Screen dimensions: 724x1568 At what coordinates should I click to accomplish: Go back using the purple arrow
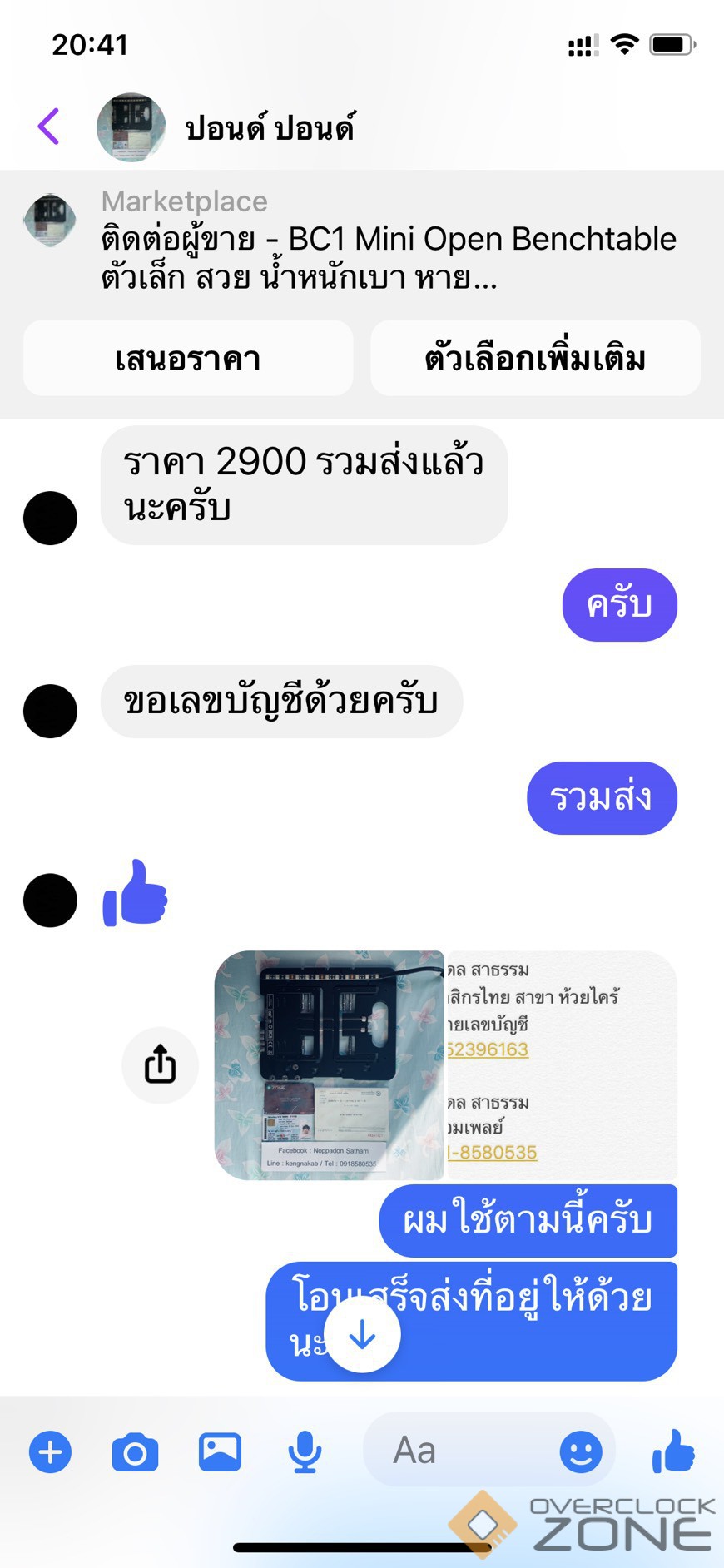(48, 127)
